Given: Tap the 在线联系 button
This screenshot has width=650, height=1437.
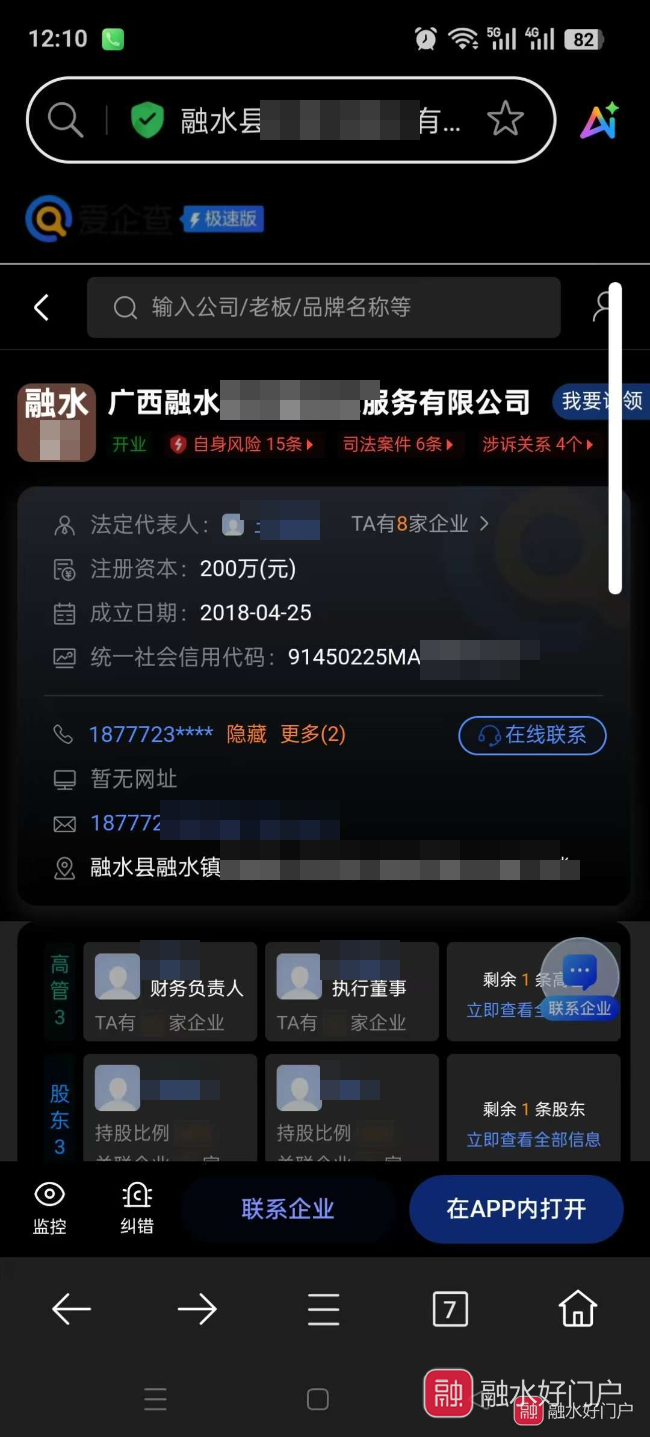Looking at the screenshot, I should coord(532,735).
